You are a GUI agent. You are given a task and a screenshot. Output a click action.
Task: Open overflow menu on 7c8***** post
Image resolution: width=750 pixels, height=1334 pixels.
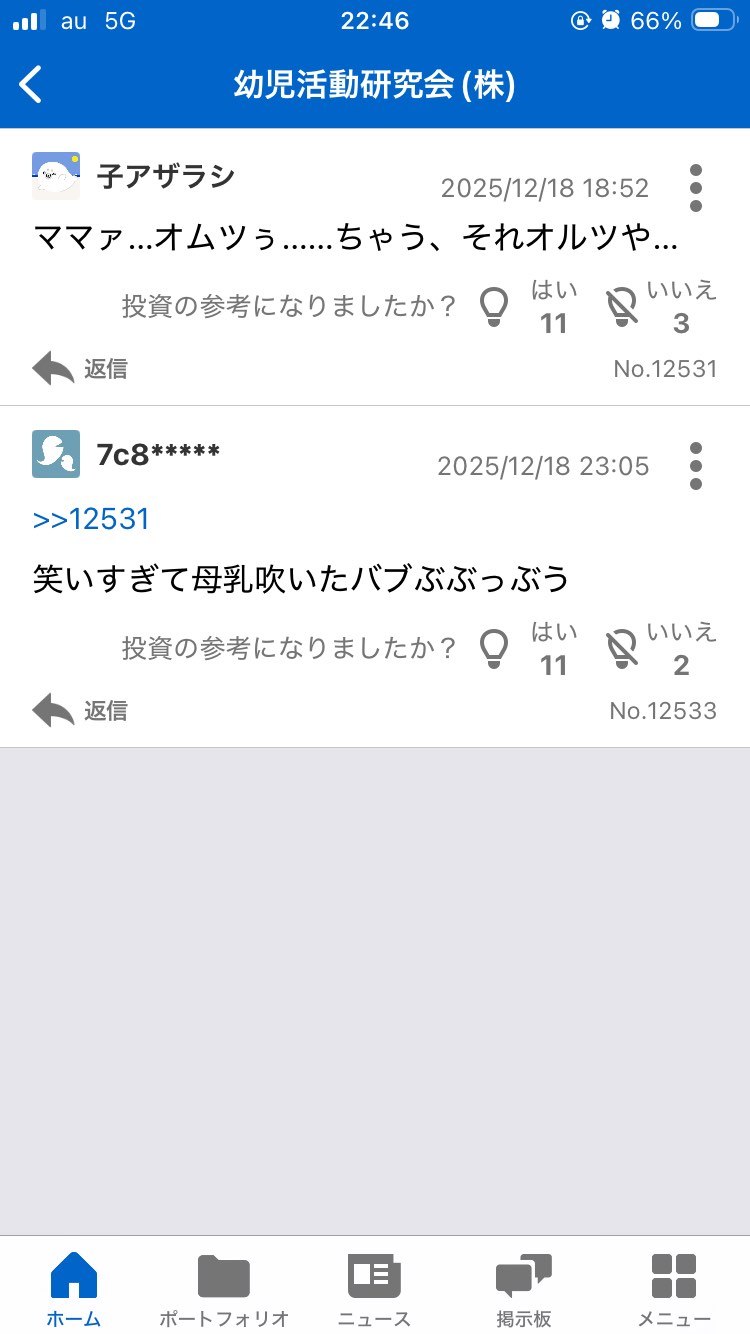[x=696, y=466]
